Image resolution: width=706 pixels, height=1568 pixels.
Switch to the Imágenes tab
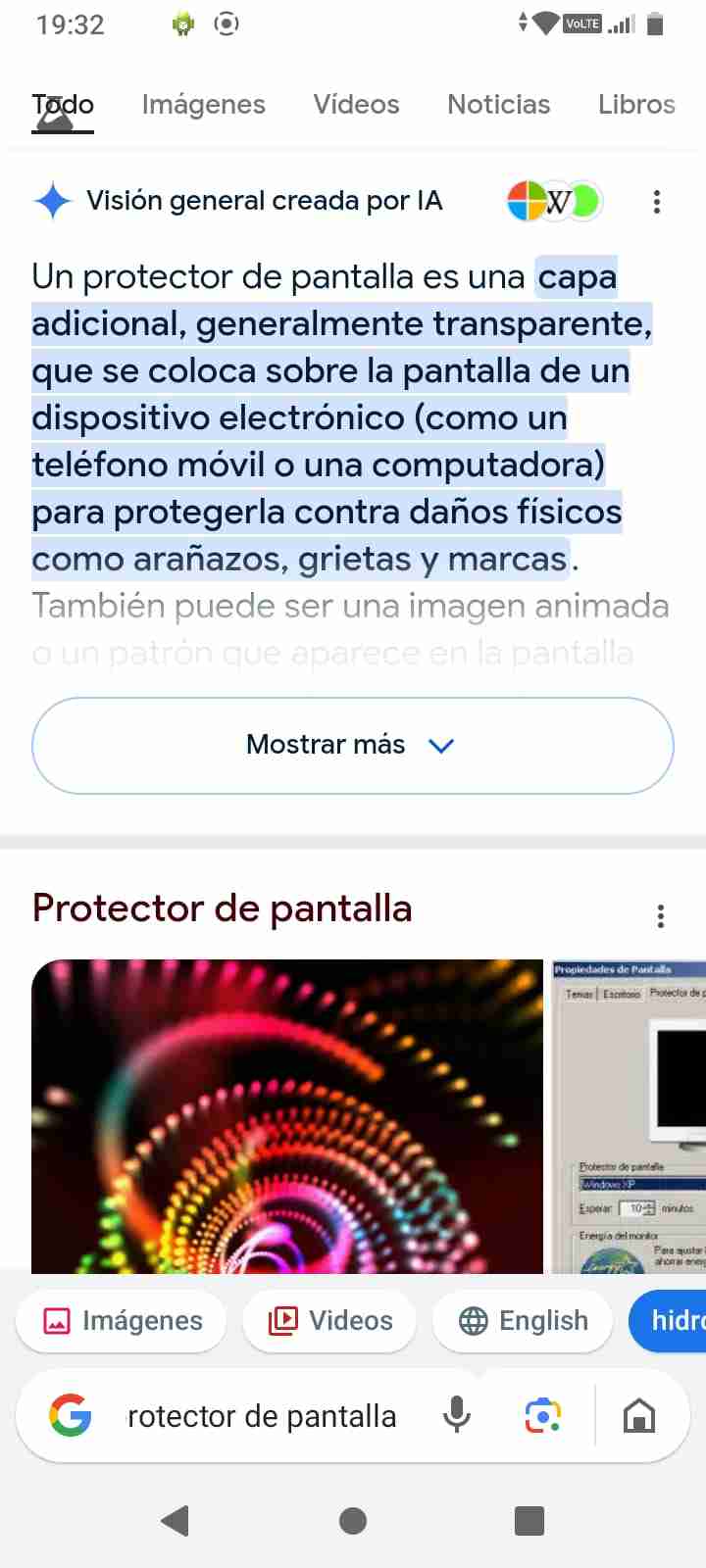click(x=203, y=104)
